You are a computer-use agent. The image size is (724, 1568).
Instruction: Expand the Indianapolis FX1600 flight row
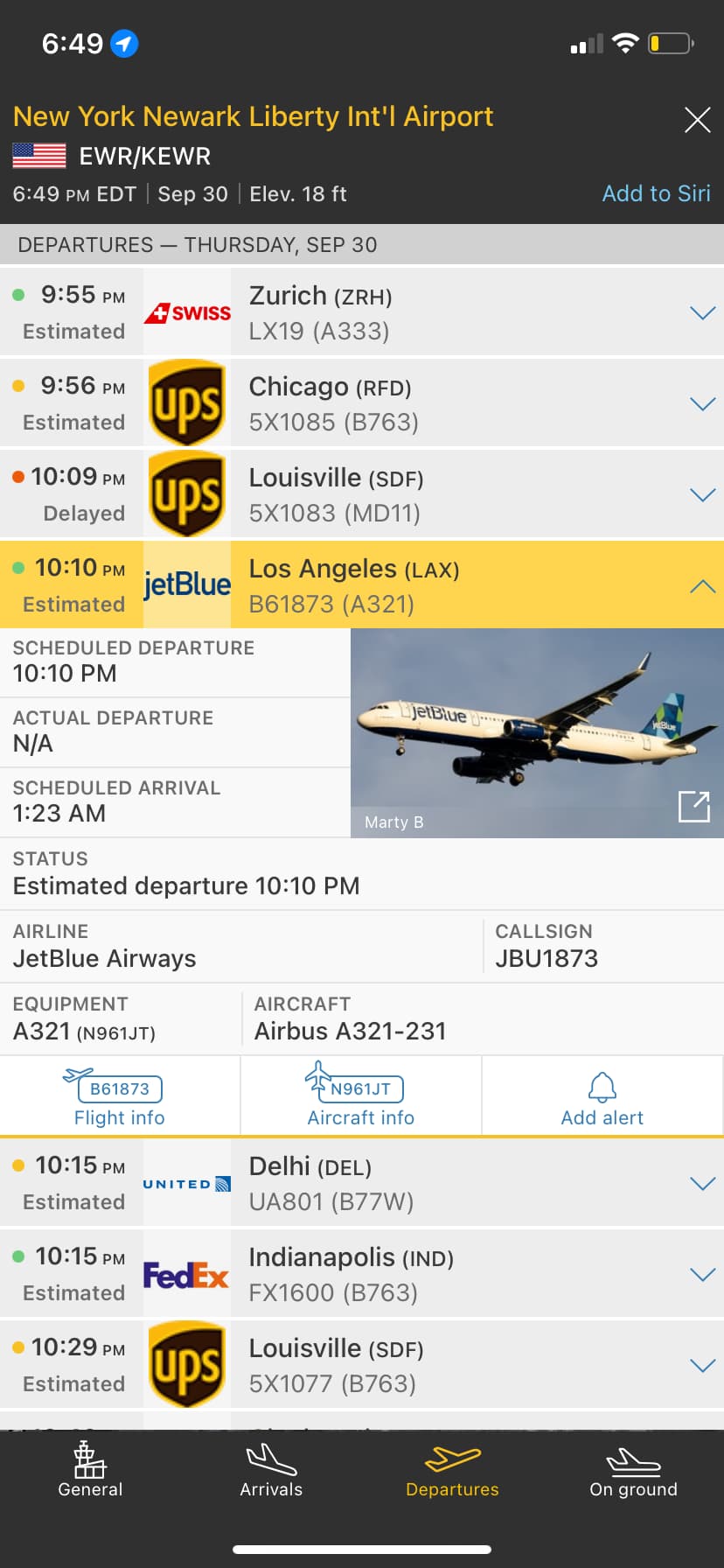(702, 1274)
